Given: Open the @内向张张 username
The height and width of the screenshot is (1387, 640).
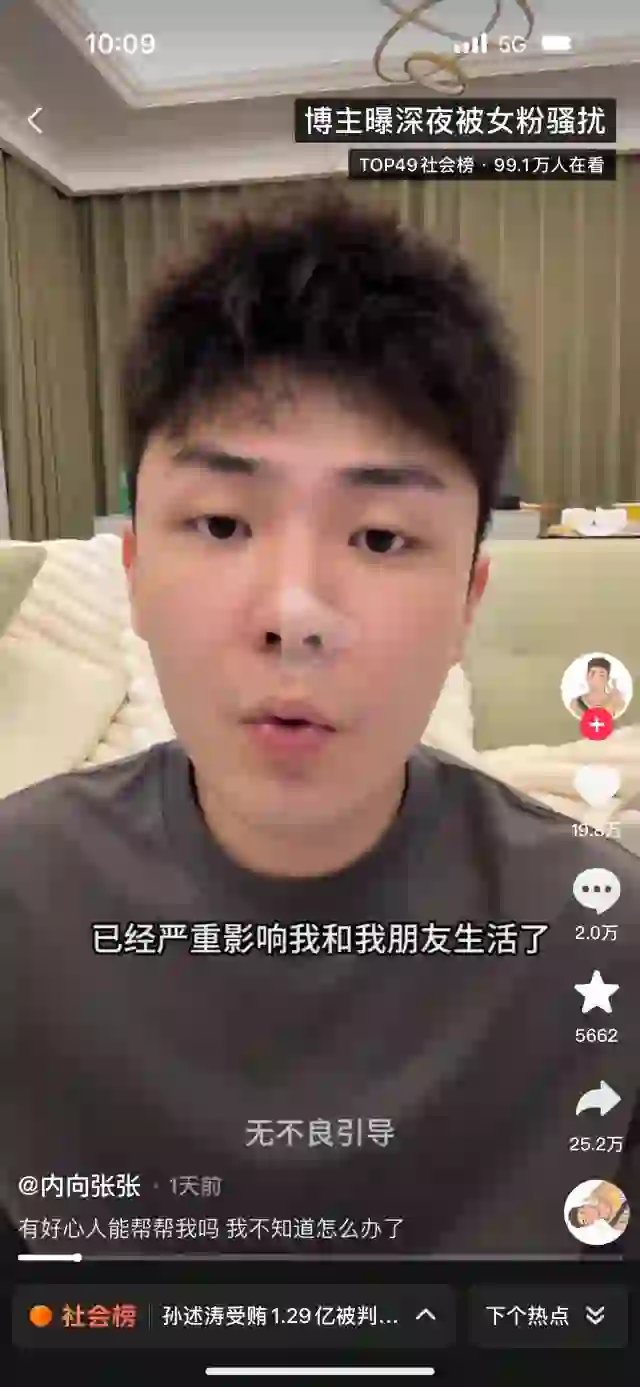Looking at the screenshot, I should click(x=80, y=1186).
